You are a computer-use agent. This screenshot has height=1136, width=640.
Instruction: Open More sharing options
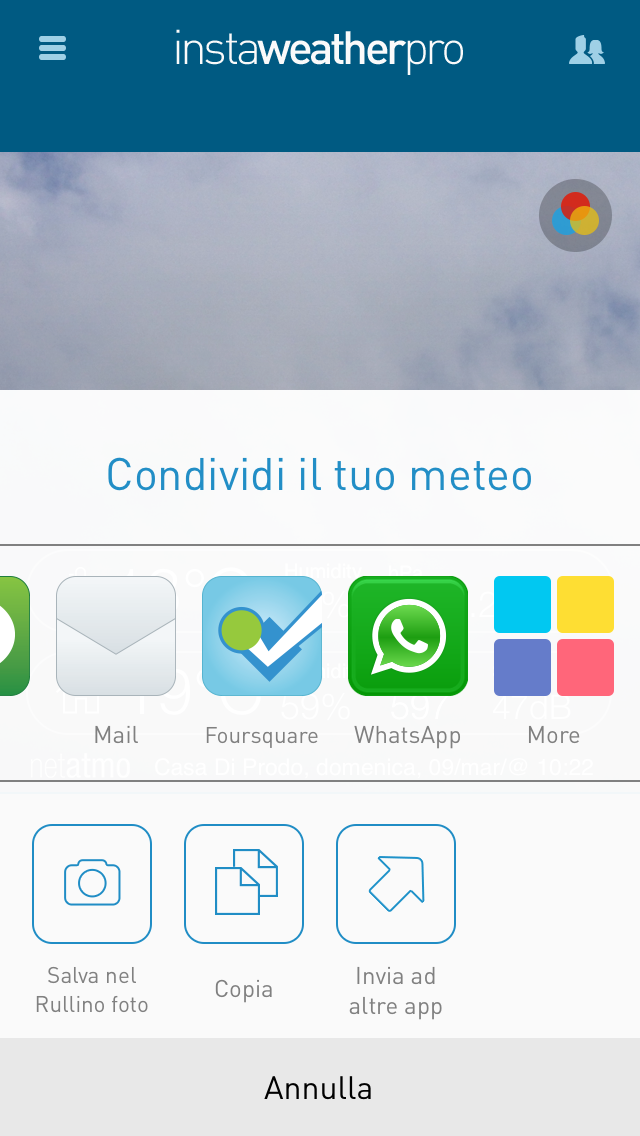click(554, 636)
